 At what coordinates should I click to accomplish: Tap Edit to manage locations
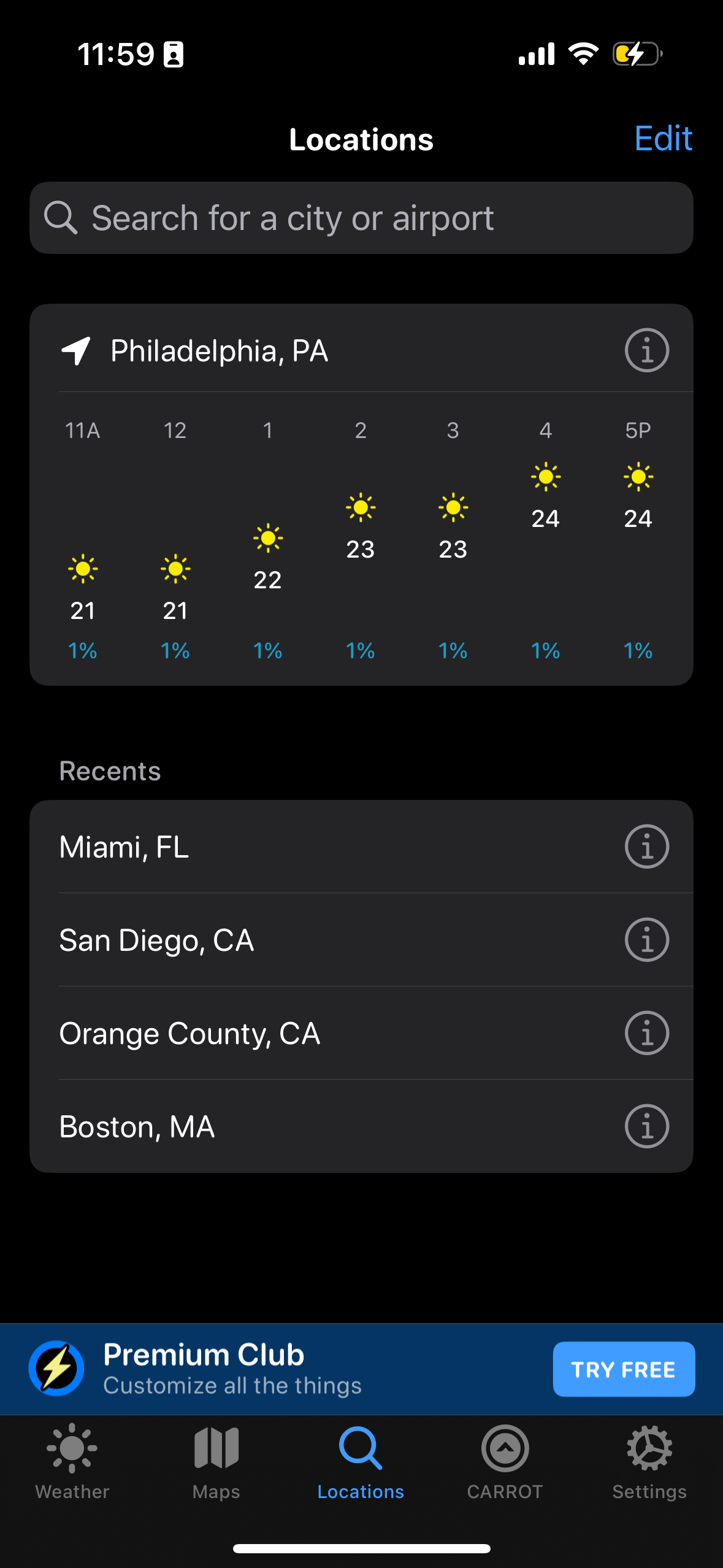[663, 139]
